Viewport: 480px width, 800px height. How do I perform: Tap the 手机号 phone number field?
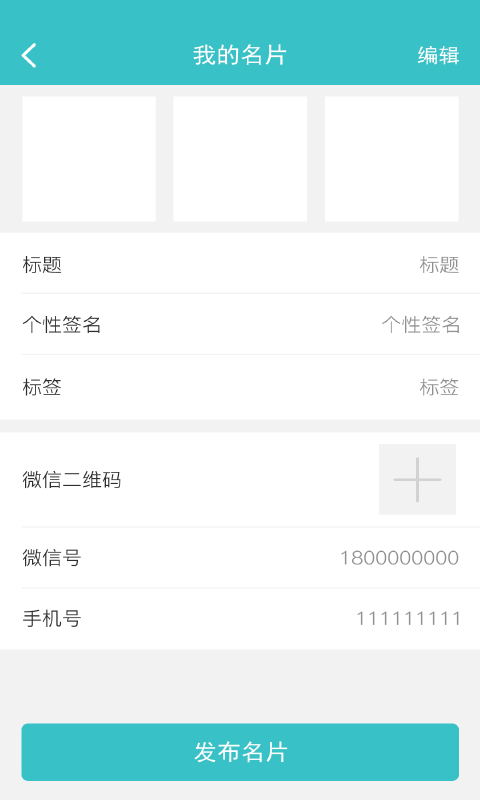(240, 619)
